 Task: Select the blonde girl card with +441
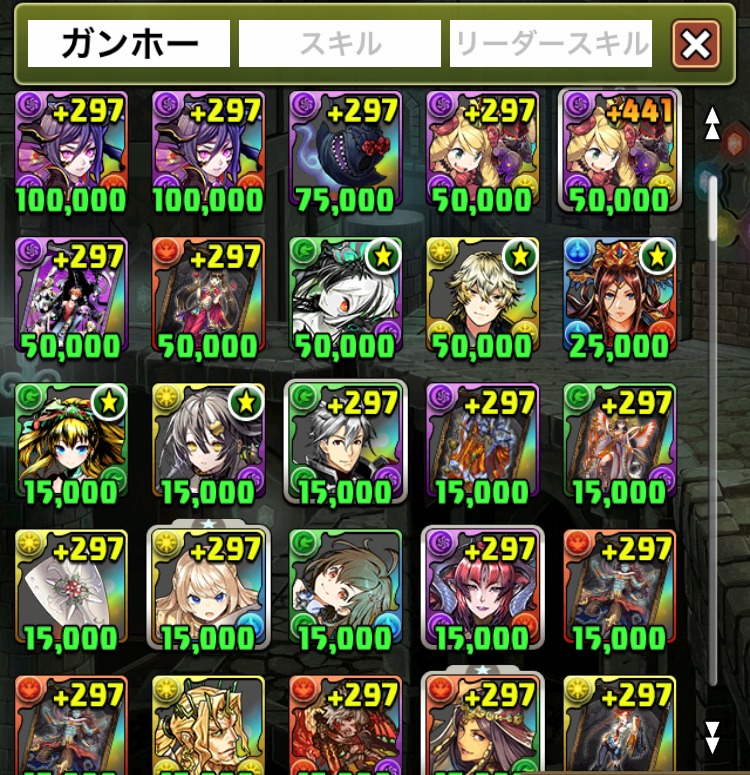619,148
